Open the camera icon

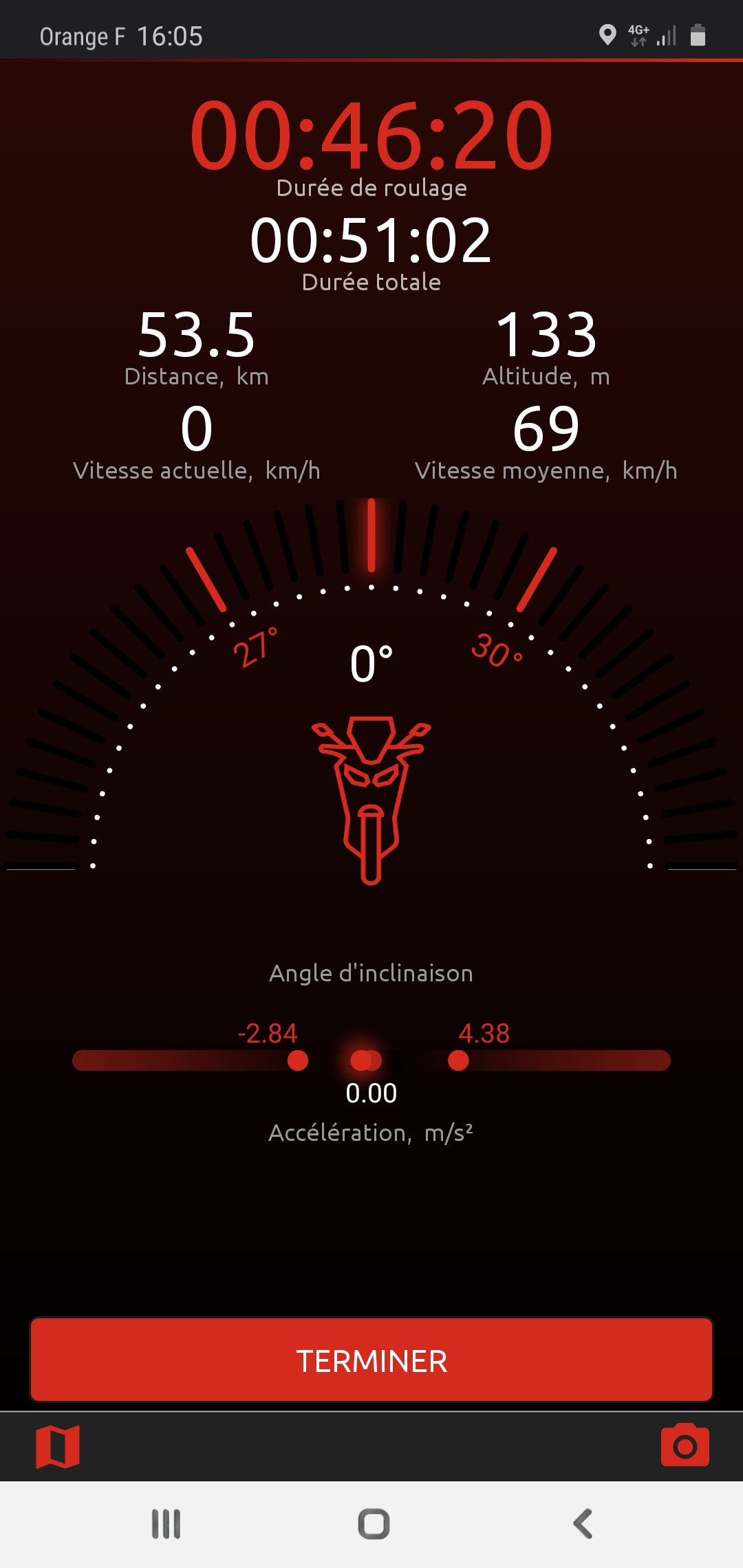pyautogui.click(x=685, y=1446)
